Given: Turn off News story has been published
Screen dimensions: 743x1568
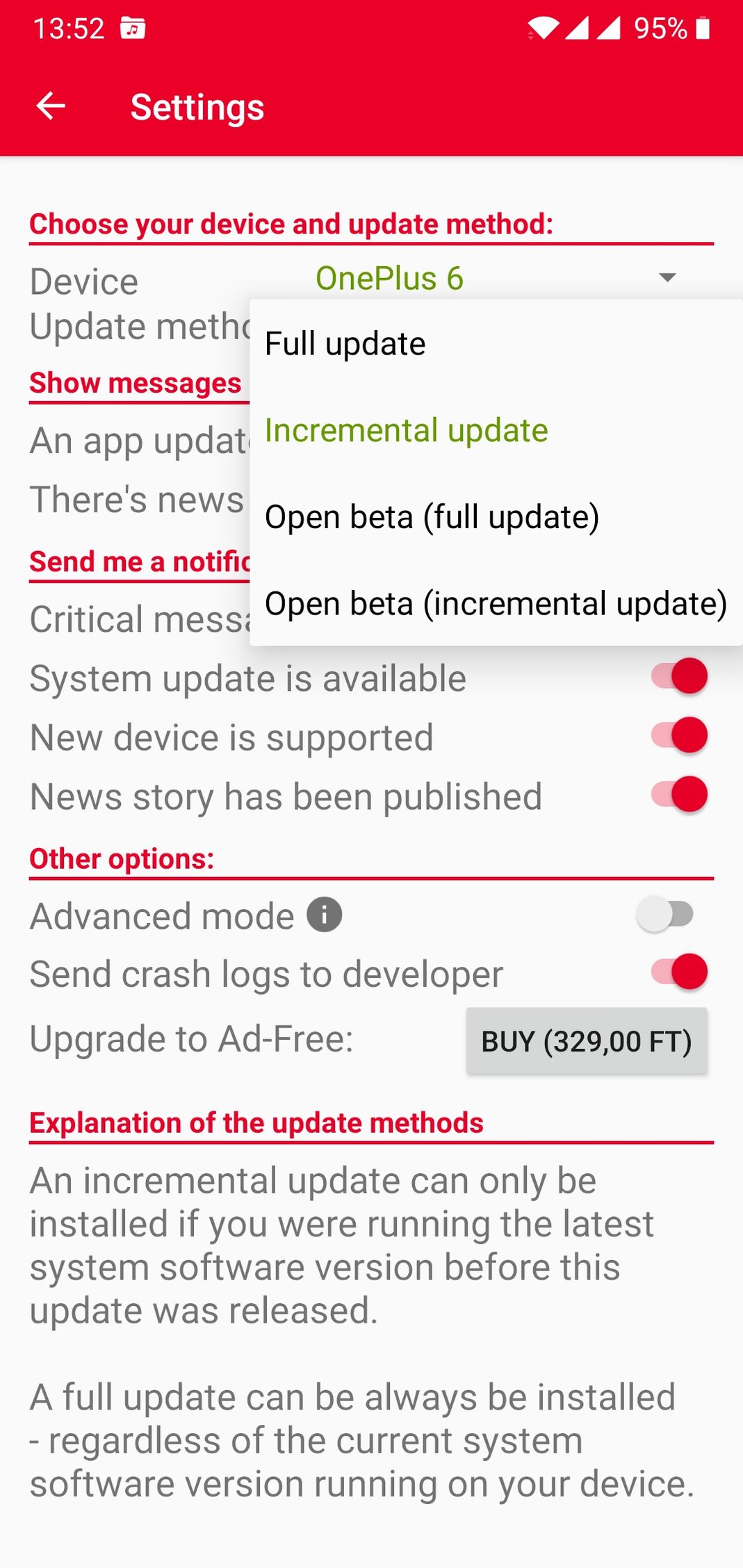Looking at the screenshot, I should pos(679,794).
